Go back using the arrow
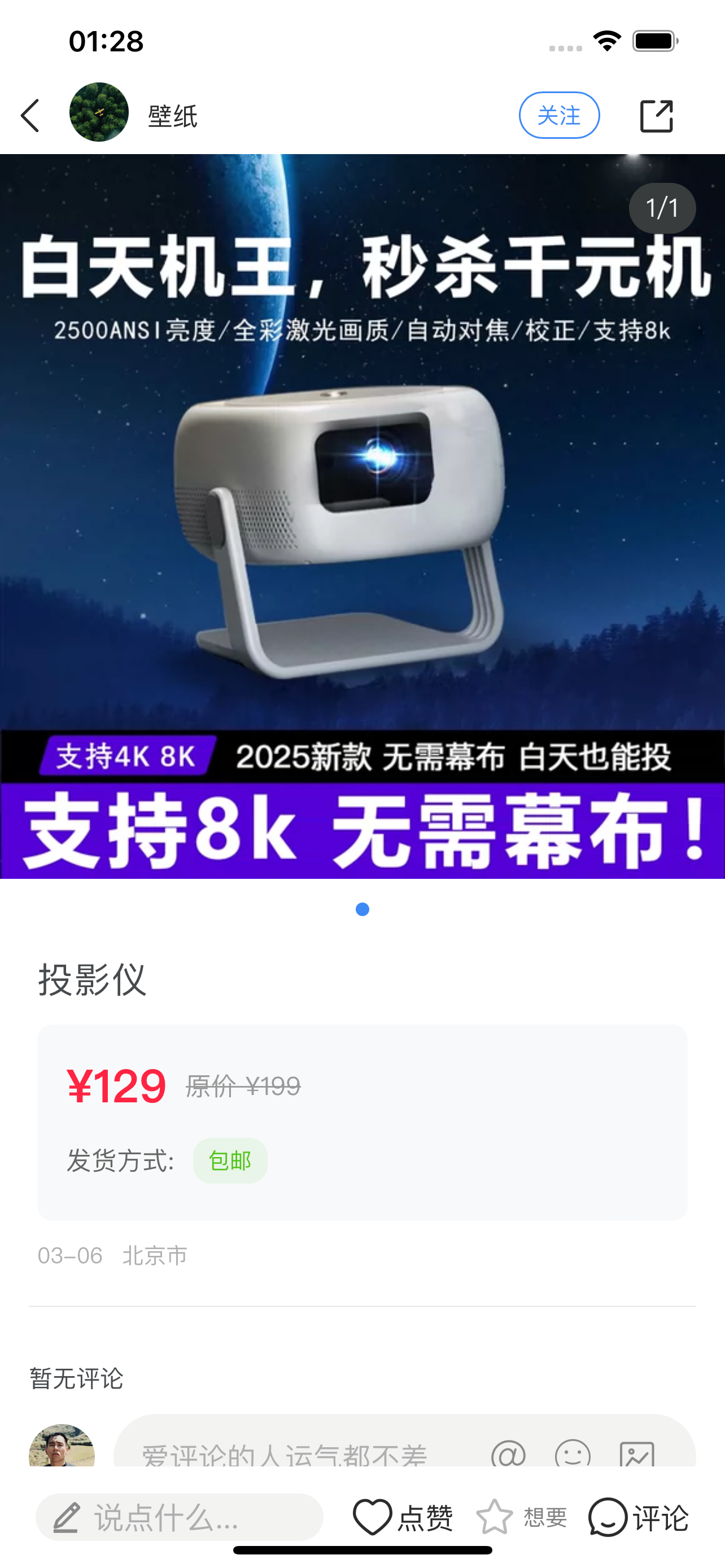Screen dimensions: 725x1568 click(x=30, y=116)
